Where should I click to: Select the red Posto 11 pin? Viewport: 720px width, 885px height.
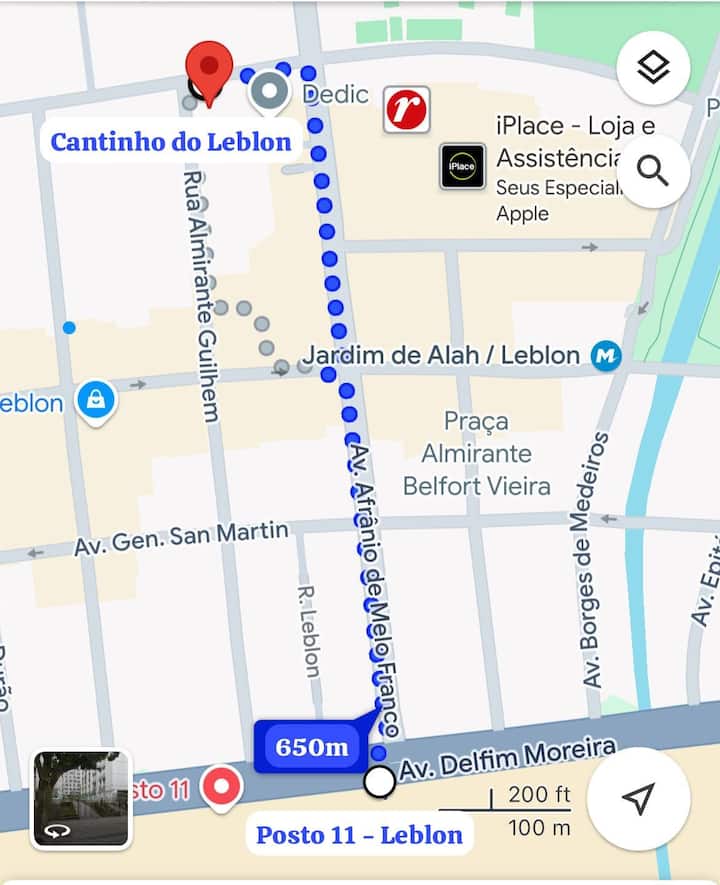[222, 788]
